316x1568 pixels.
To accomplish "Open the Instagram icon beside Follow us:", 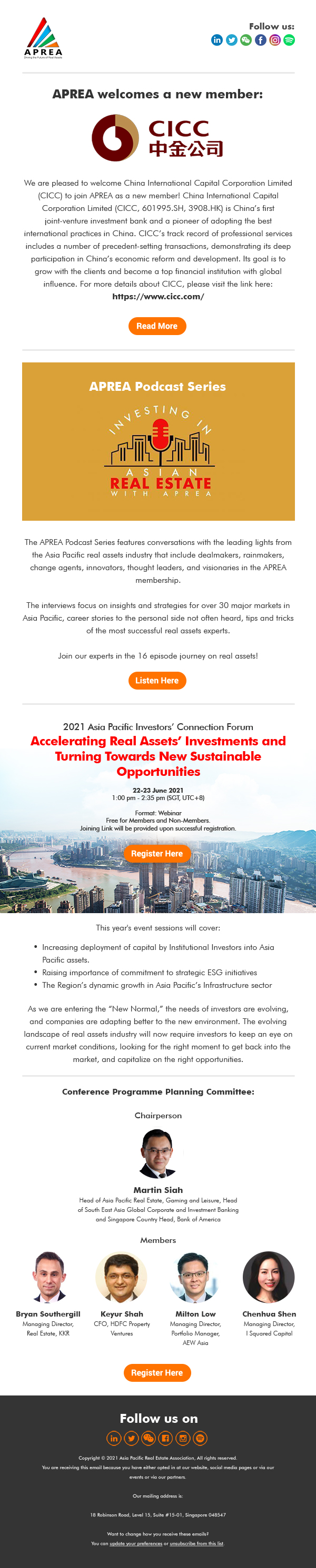I will coord(275,40).
